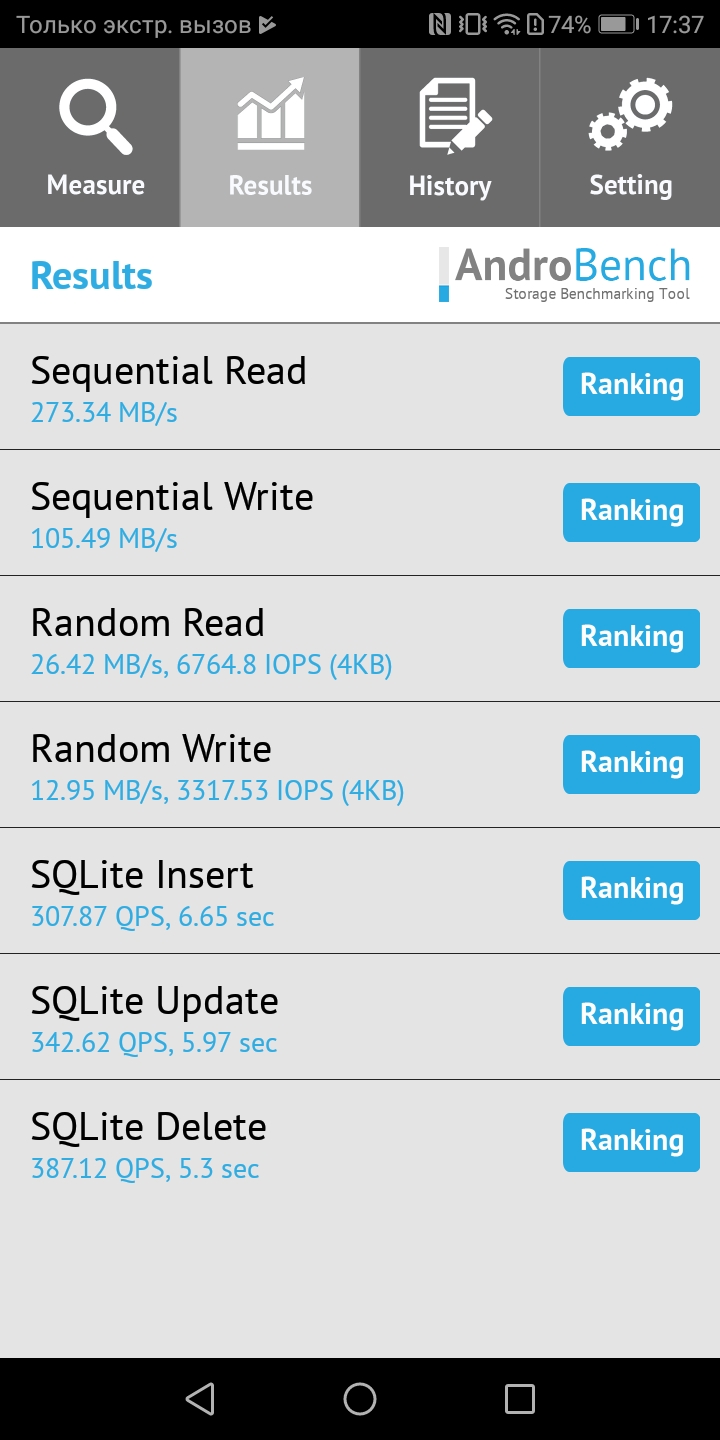Tap Ranking next to Sequential Write
The image size is (720, 1440).
631,512
